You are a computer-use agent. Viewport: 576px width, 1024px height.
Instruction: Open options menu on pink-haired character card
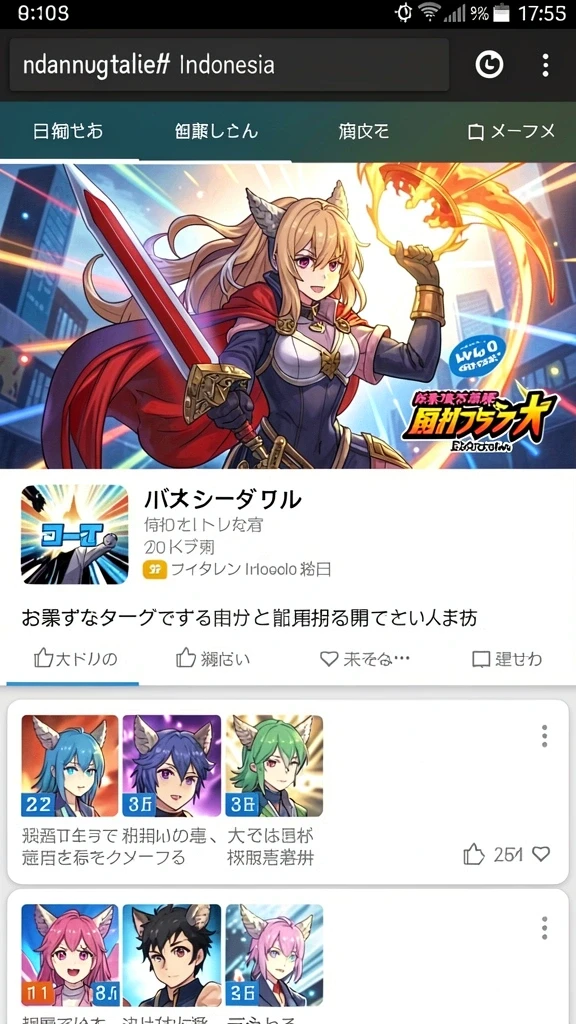545,928
